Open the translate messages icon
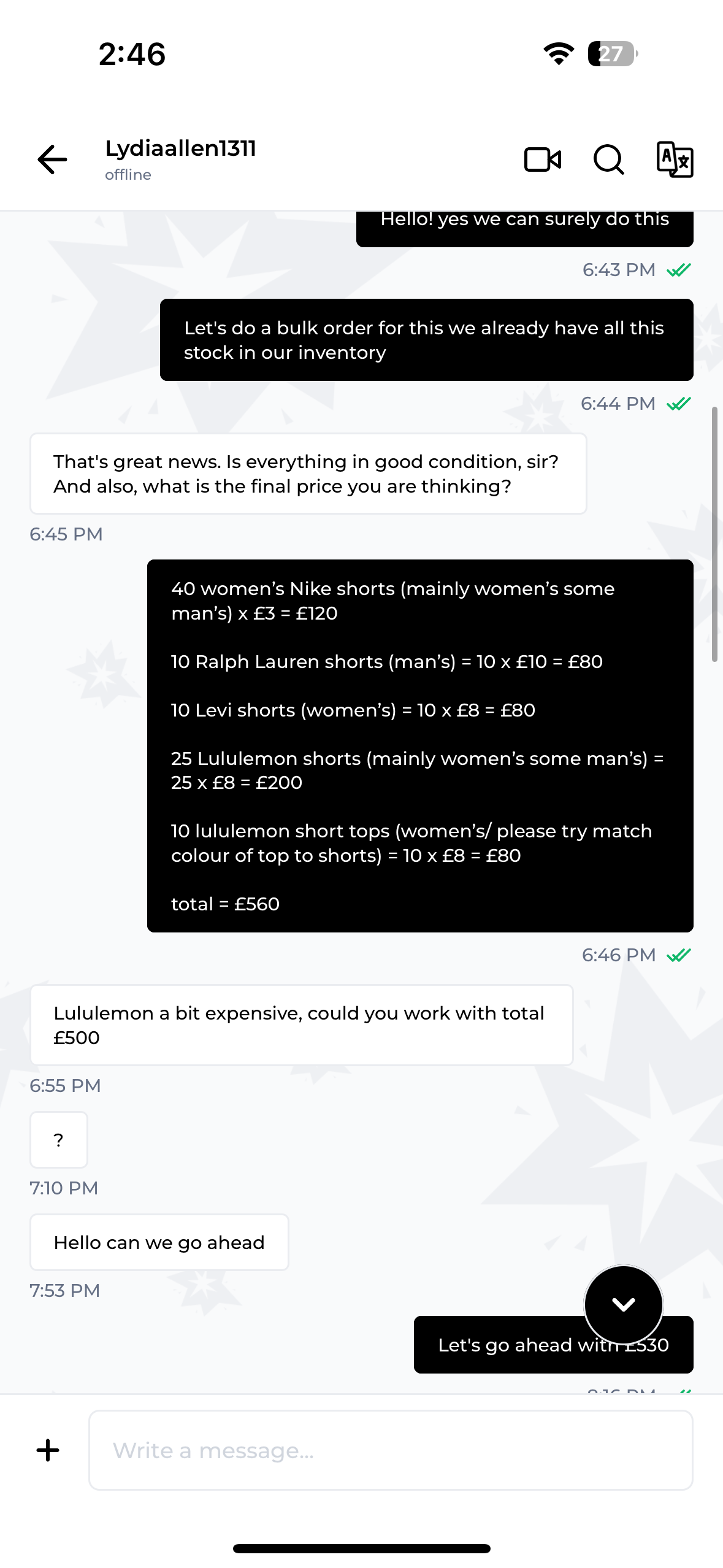 [x=675, y=159]
